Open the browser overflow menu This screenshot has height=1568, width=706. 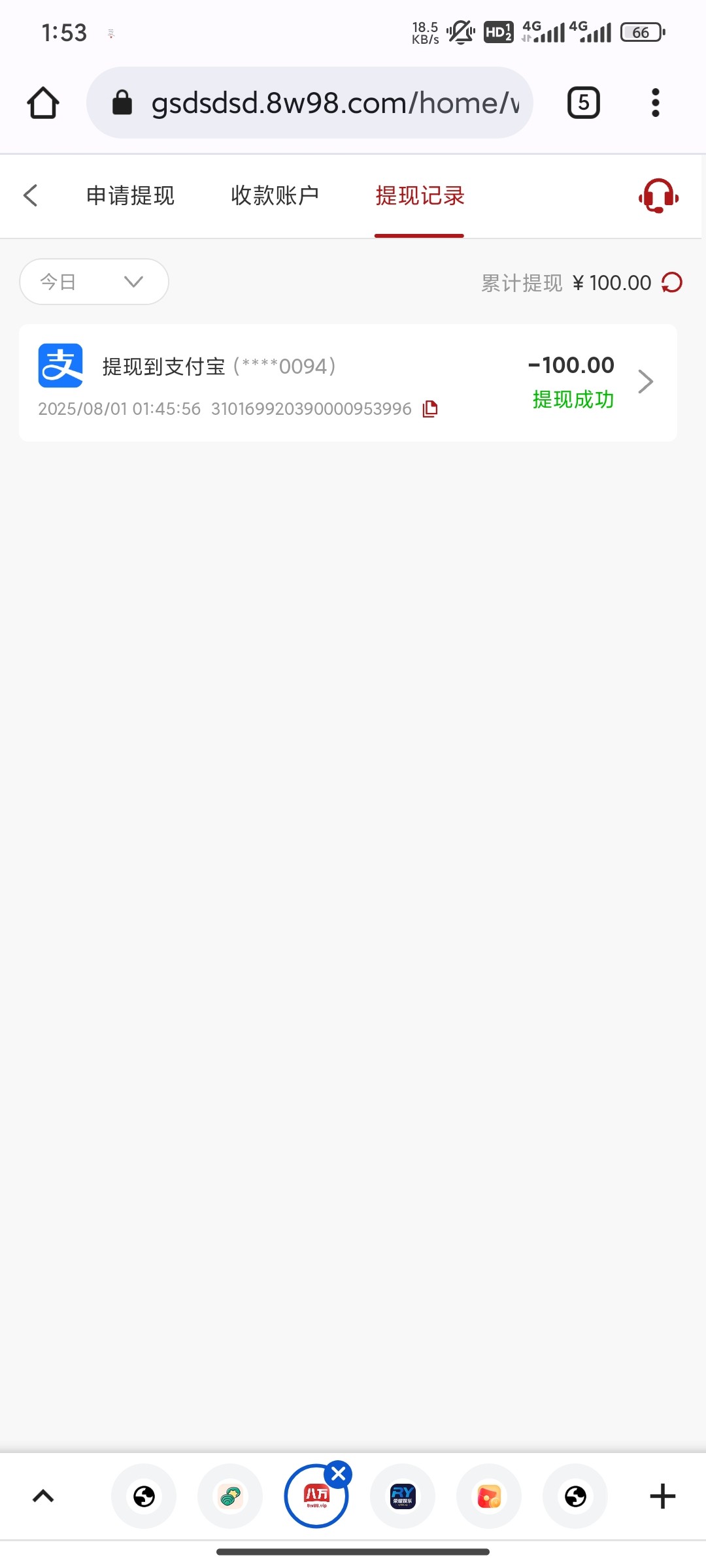click(x=656, y=103)
